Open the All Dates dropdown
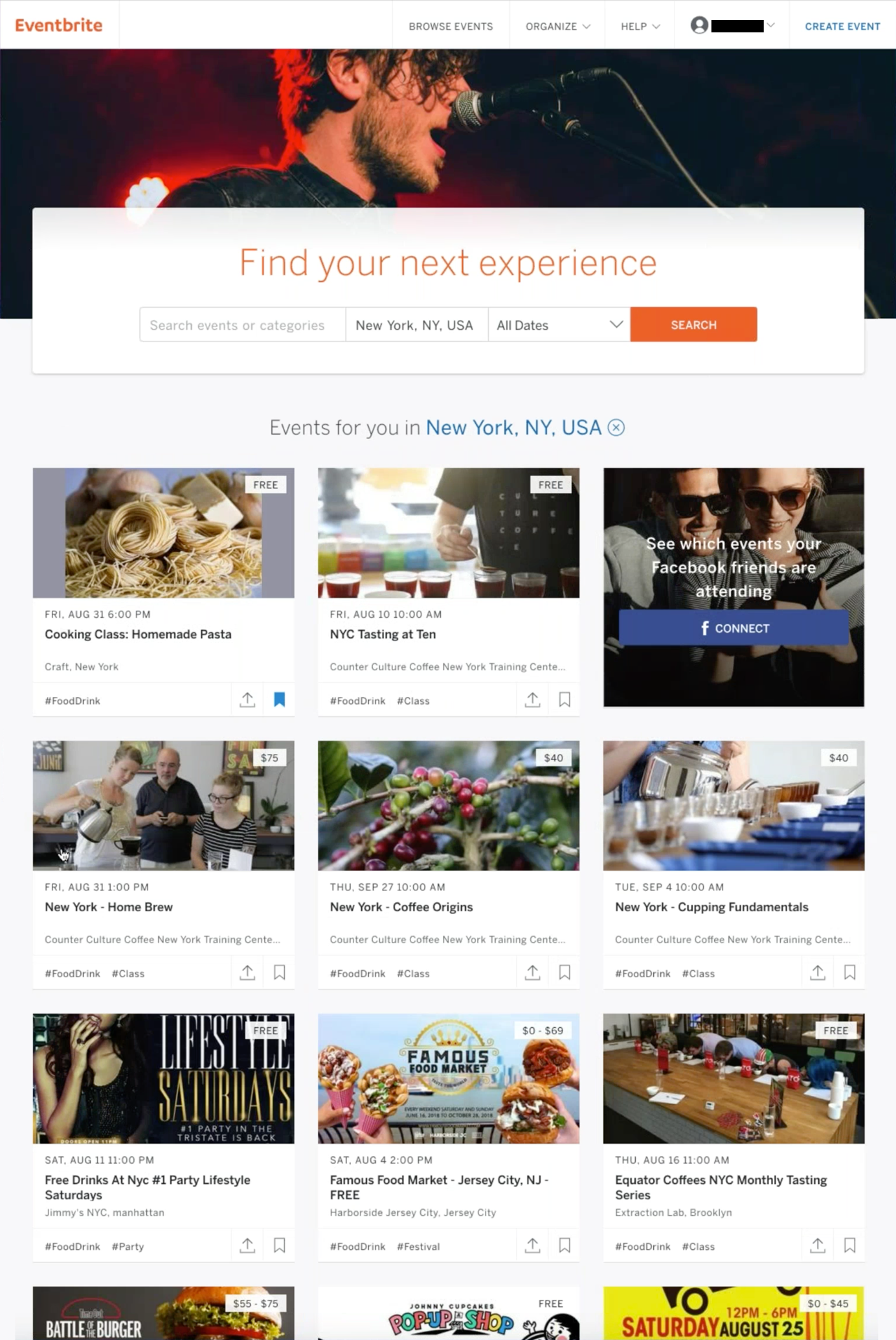 [x=559, y=325]
